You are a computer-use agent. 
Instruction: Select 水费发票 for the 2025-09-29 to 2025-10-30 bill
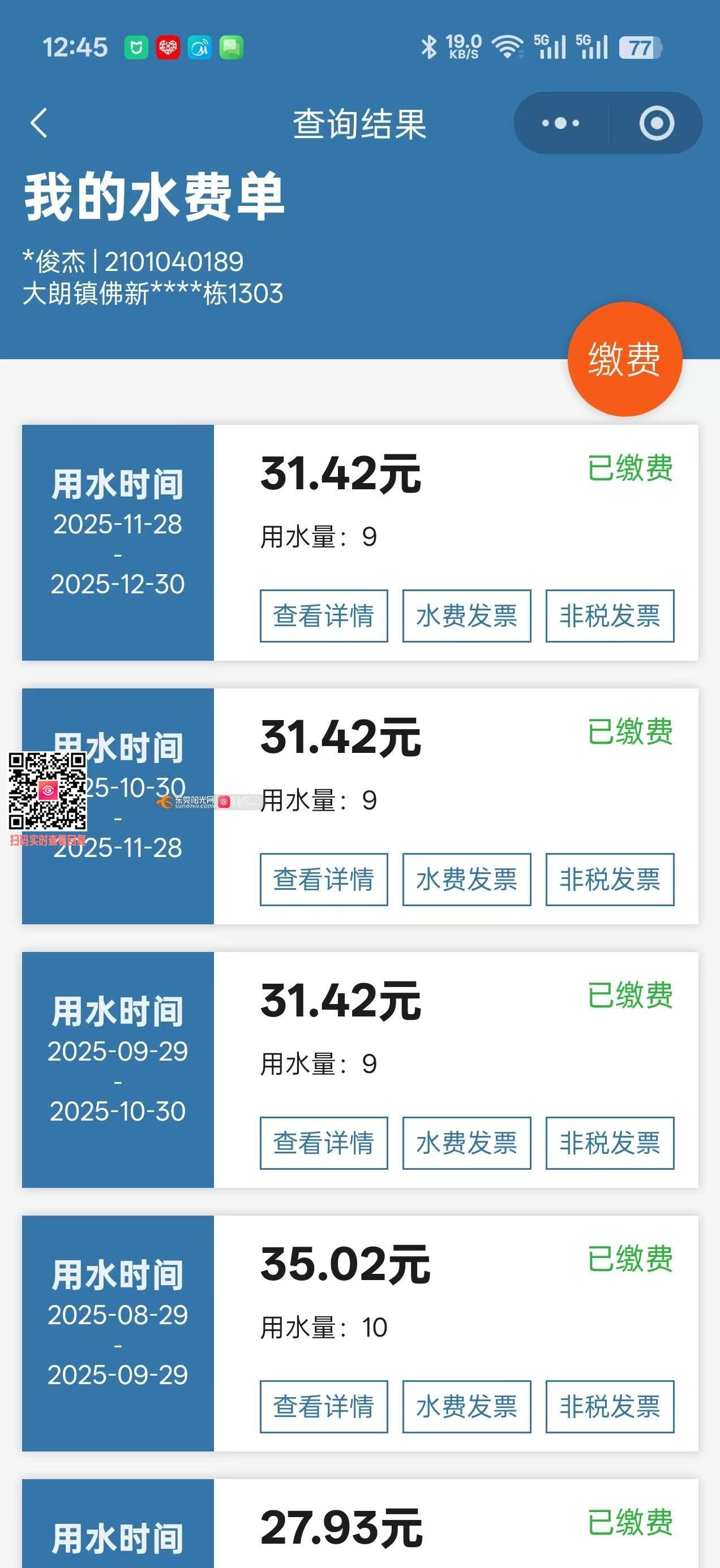tap(466, 1143)
